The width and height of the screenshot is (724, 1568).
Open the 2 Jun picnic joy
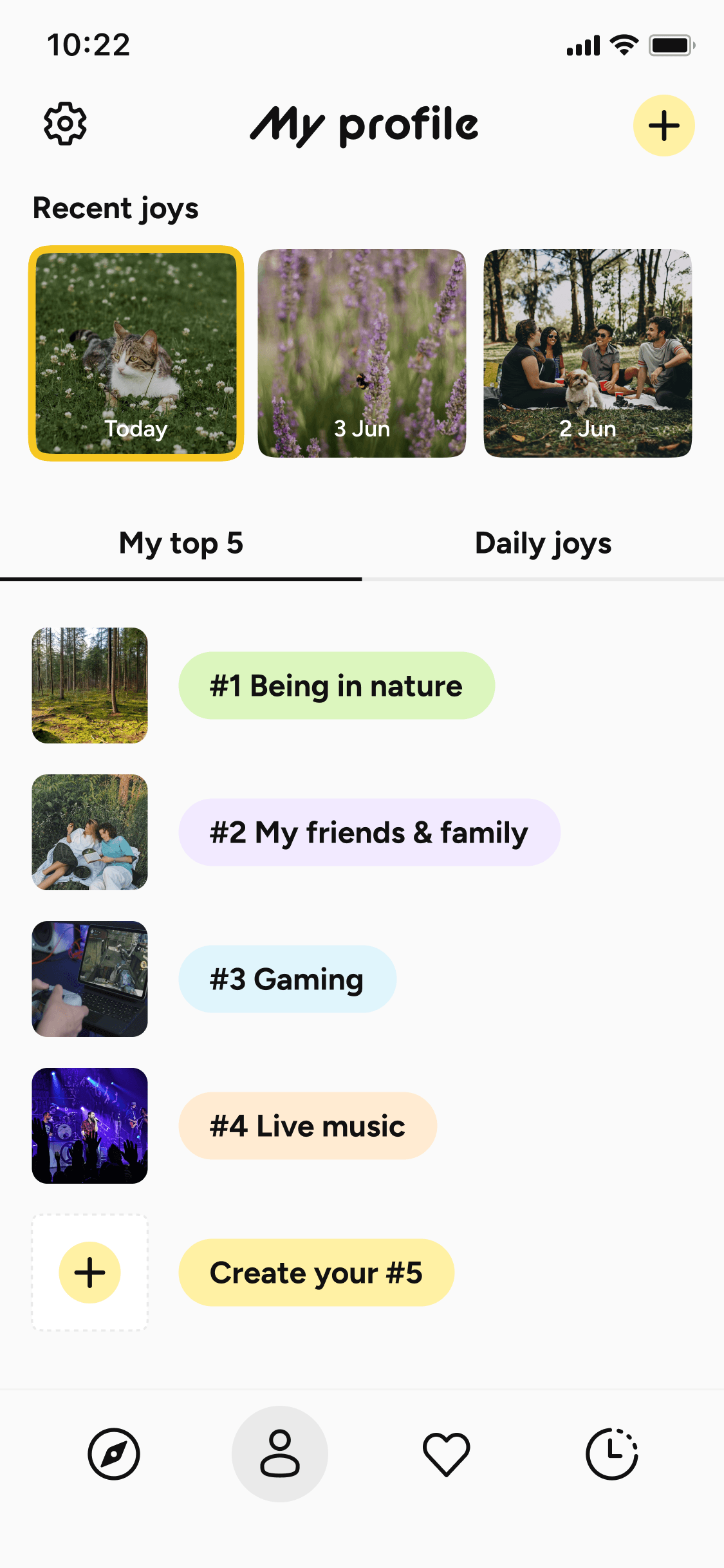tap(588, 353)
